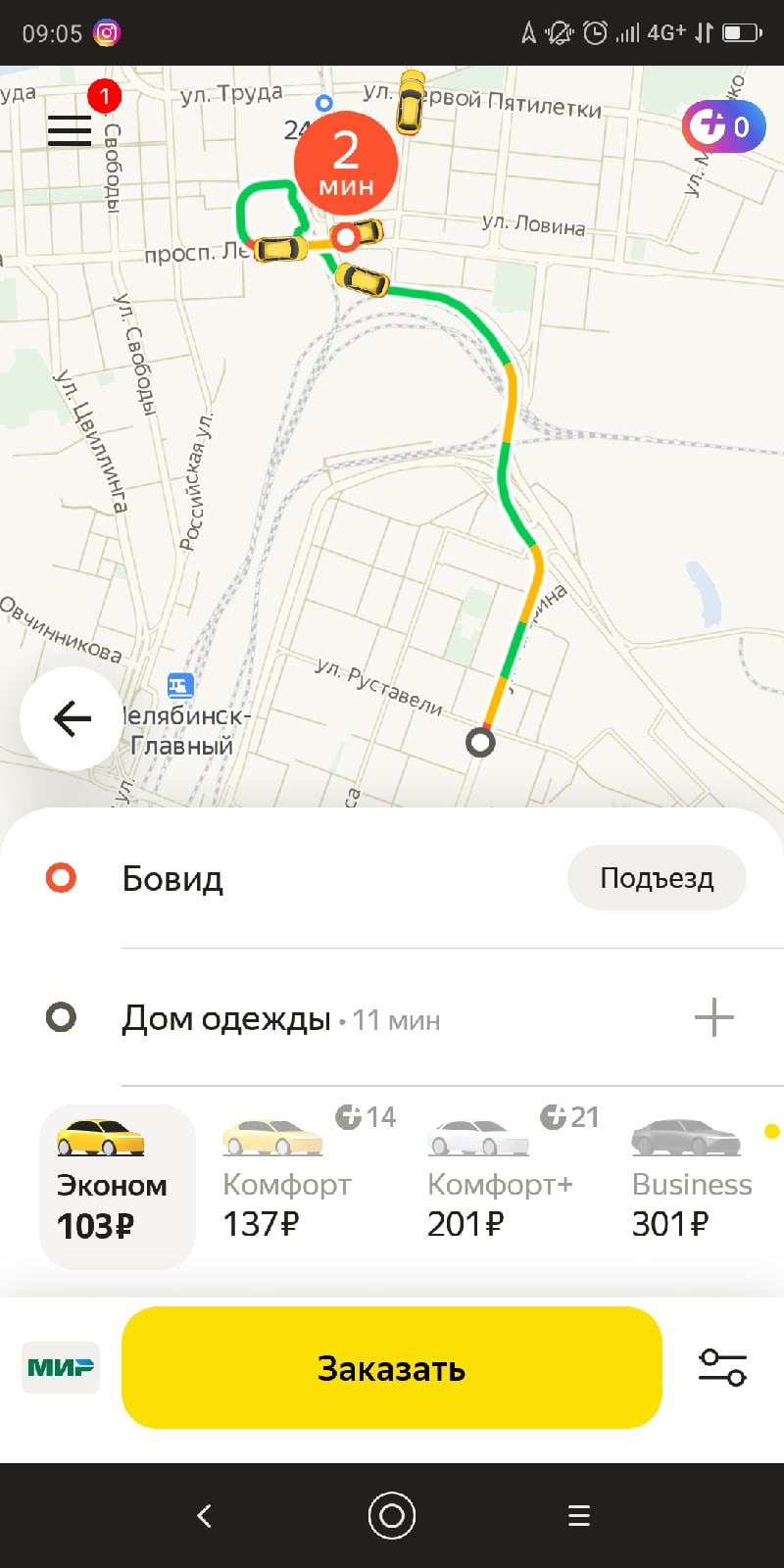Image resolution: width=784 pixels, height=1568 pixels.
Task: Choose the Комфорт tariff for 137₽
Action: click(286, 1186)
